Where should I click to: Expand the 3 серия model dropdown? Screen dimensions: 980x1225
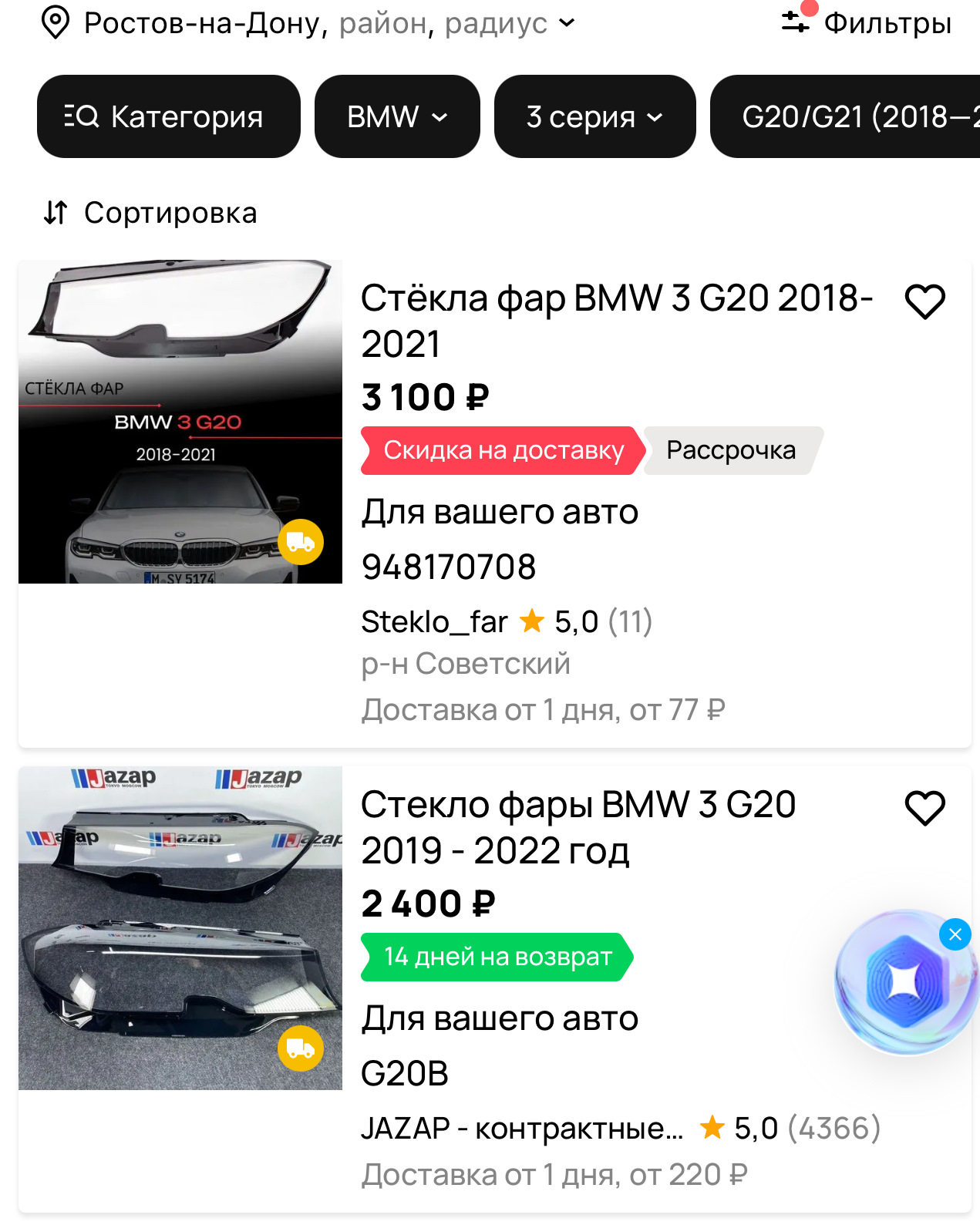coord(594,116)
